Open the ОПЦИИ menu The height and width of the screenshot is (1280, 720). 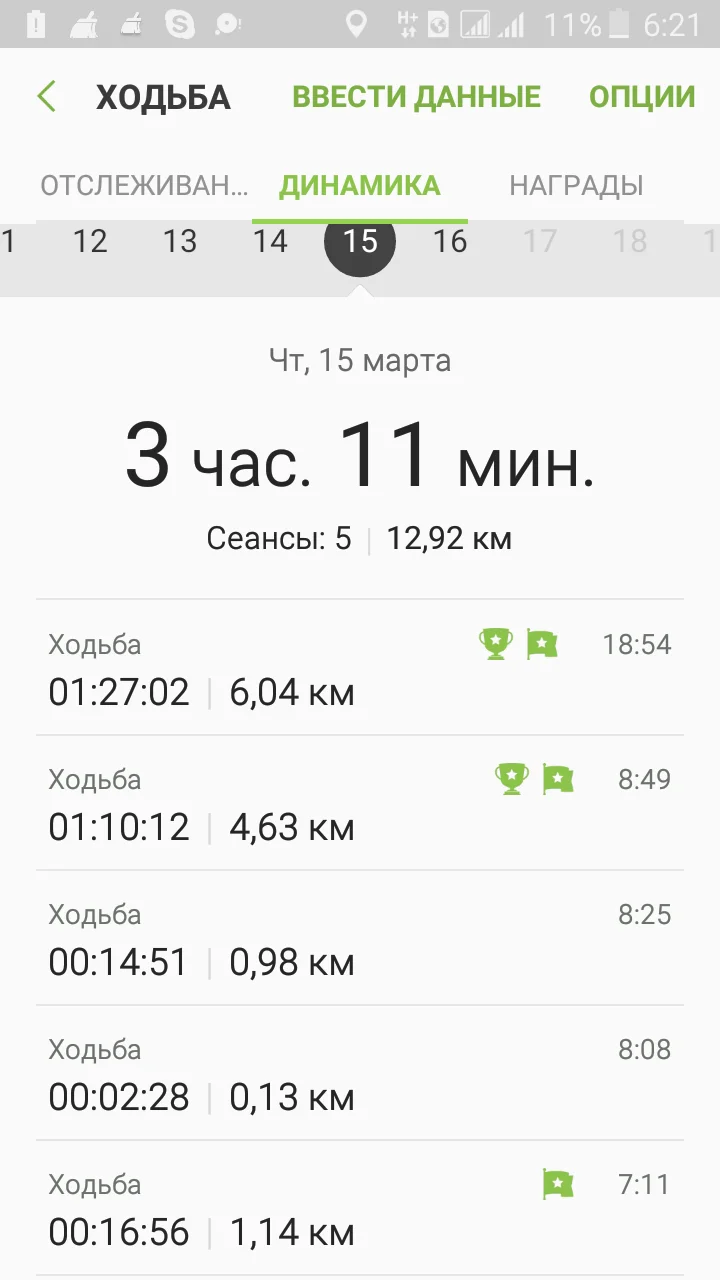[x=642, y=97]
